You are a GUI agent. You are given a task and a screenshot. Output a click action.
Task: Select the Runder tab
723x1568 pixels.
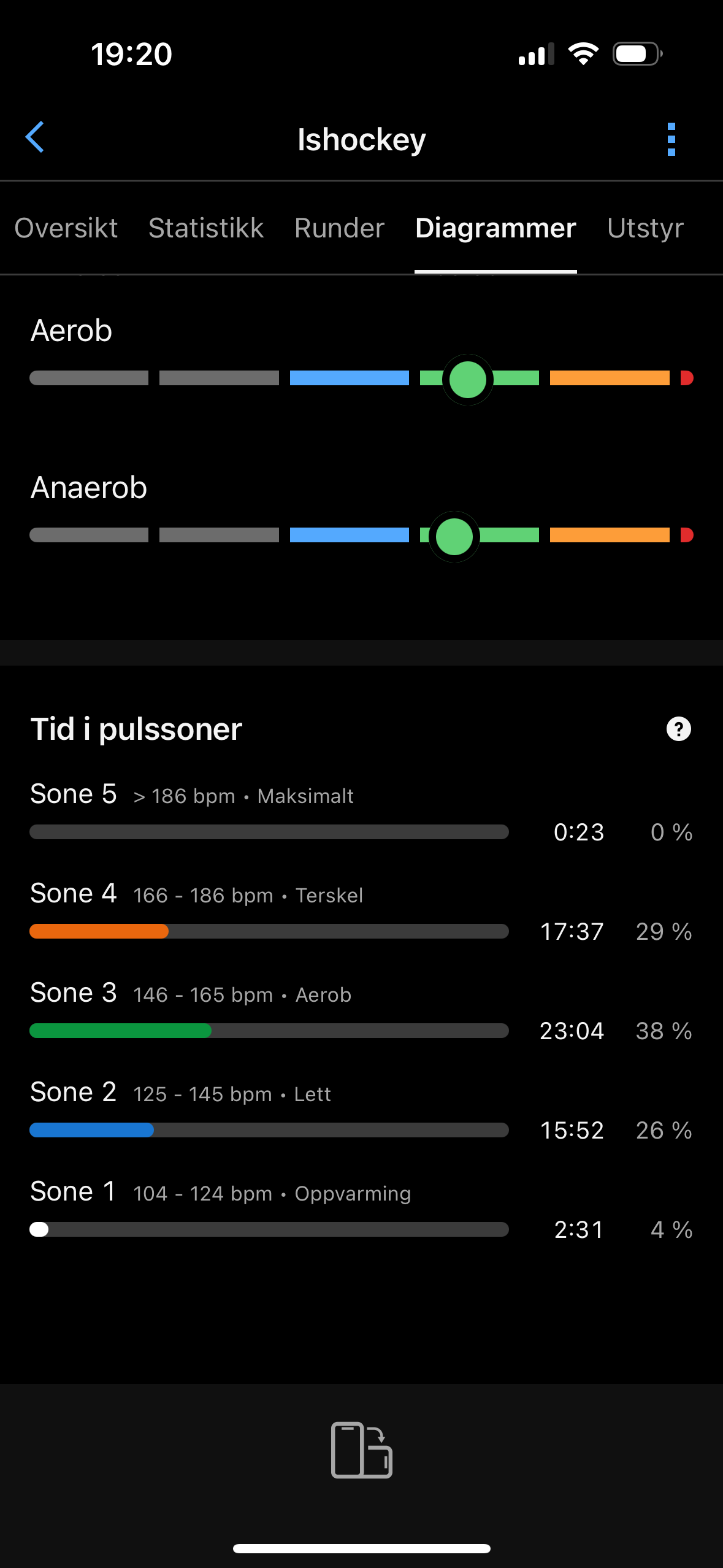[339, 228]
